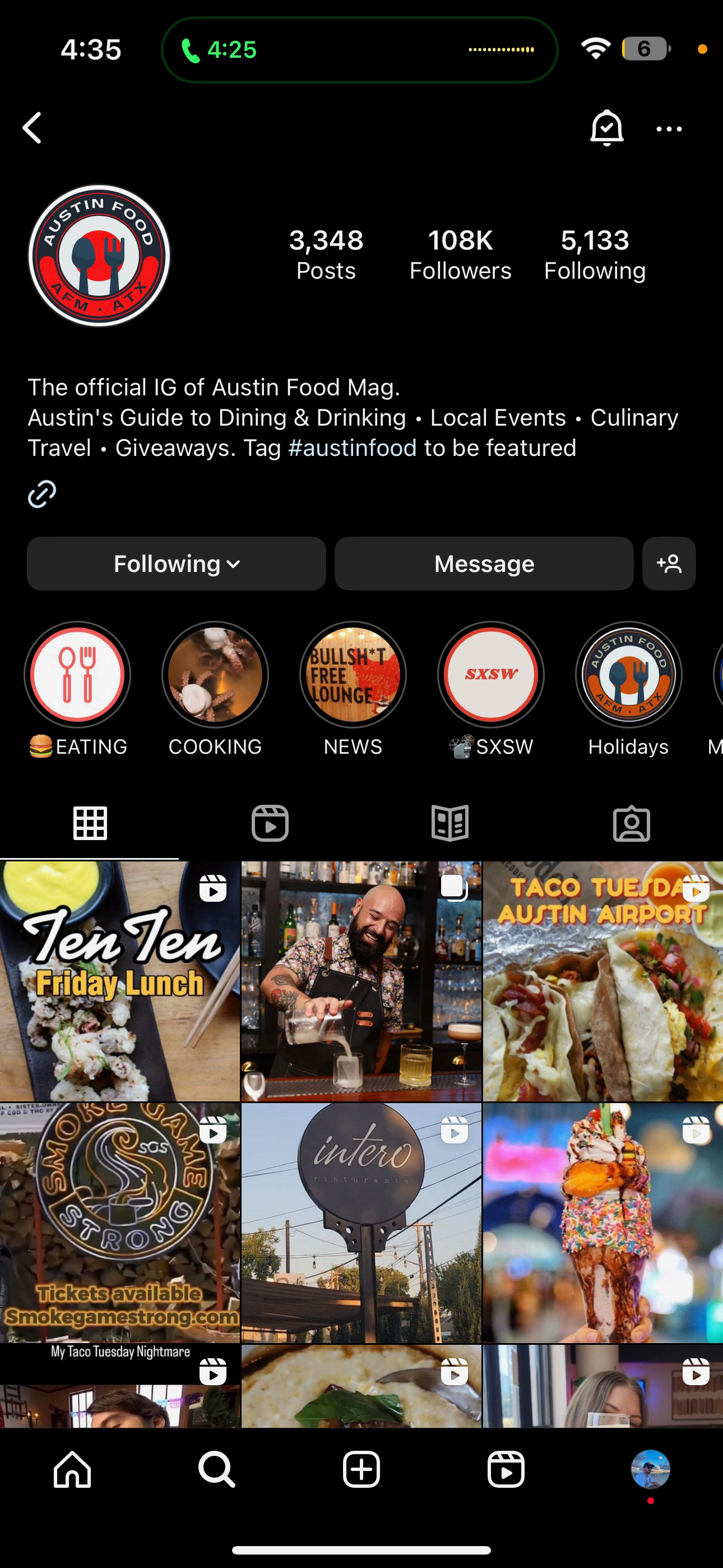
Task: Go to the Home feed
Action: (x=72, y=1469)
